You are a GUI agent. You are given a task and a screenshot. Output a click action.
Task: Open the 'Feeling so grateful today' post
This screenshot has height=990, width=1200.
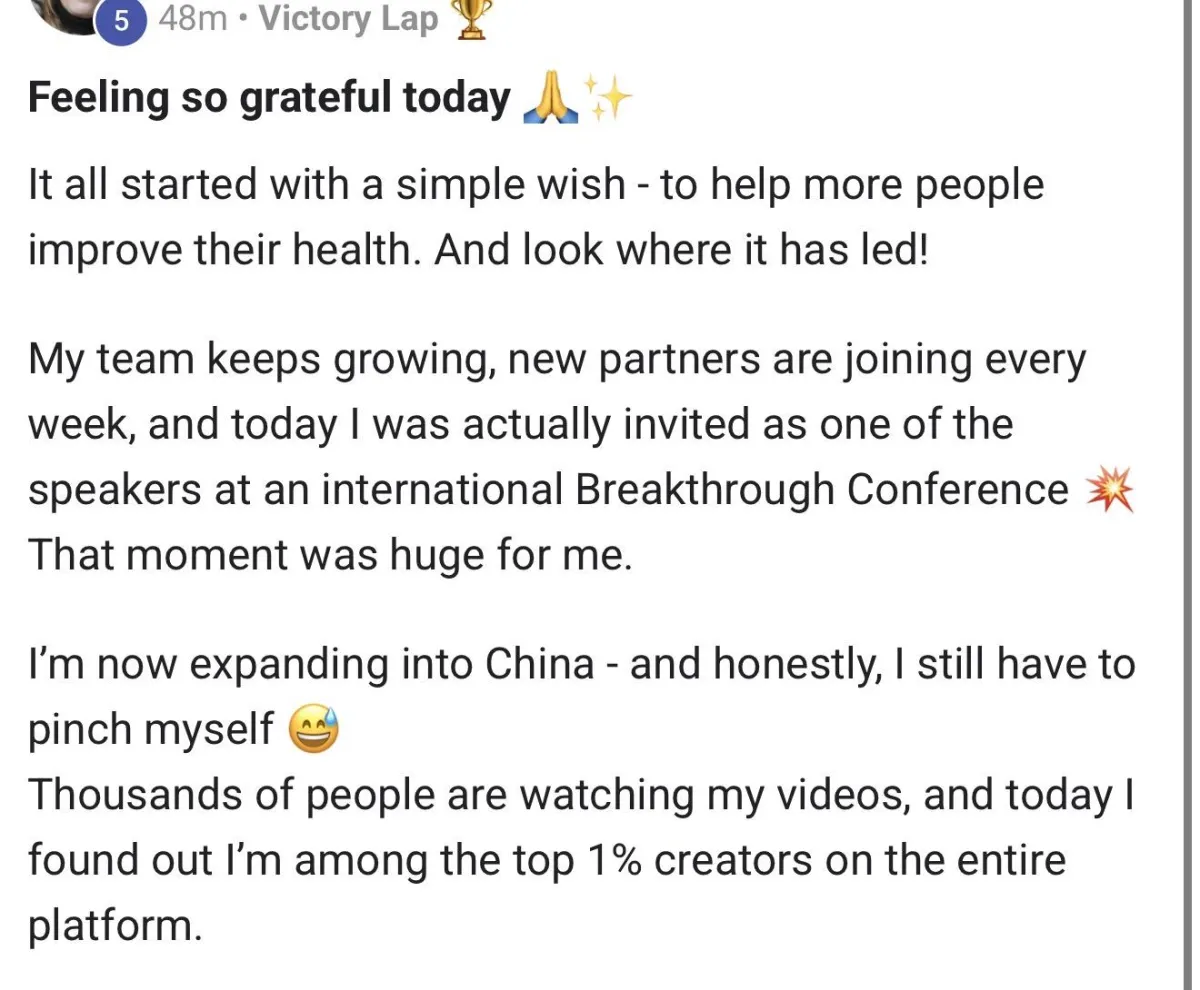pos(269,98)
